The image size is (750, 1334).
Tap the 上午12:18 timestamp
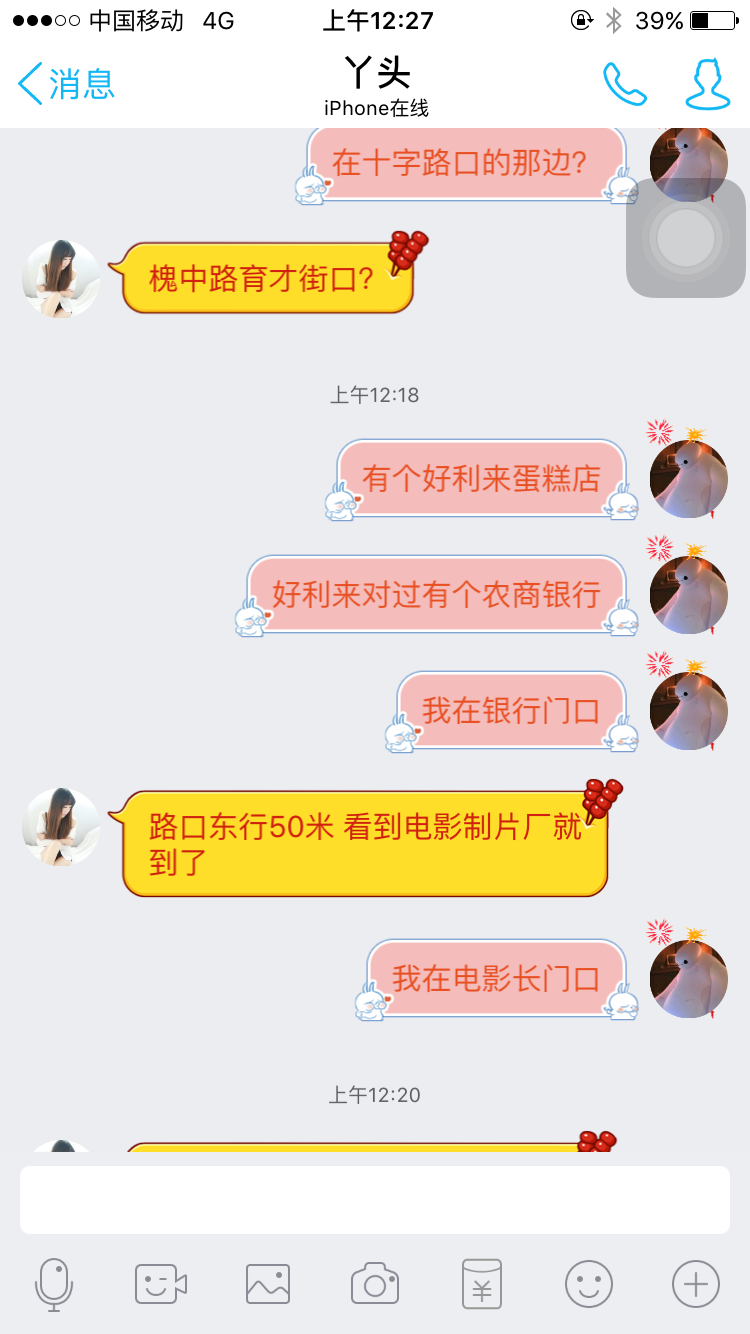(x=375, y=395)
